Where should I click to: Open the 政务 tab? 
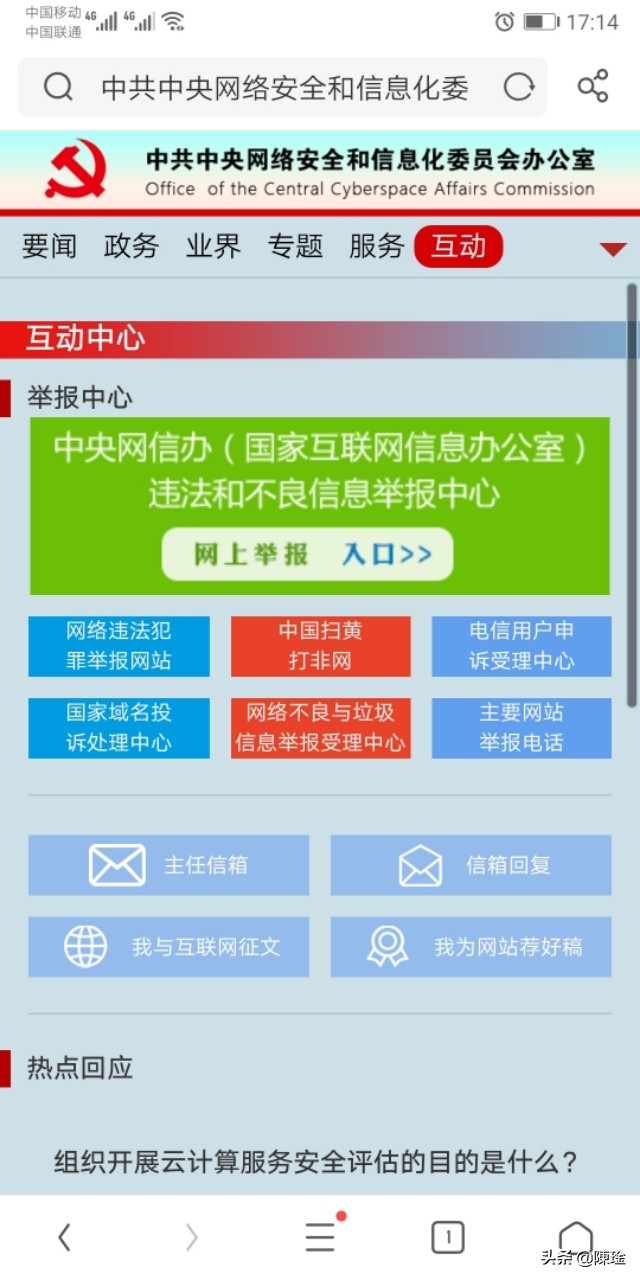(x=131, y=246)
